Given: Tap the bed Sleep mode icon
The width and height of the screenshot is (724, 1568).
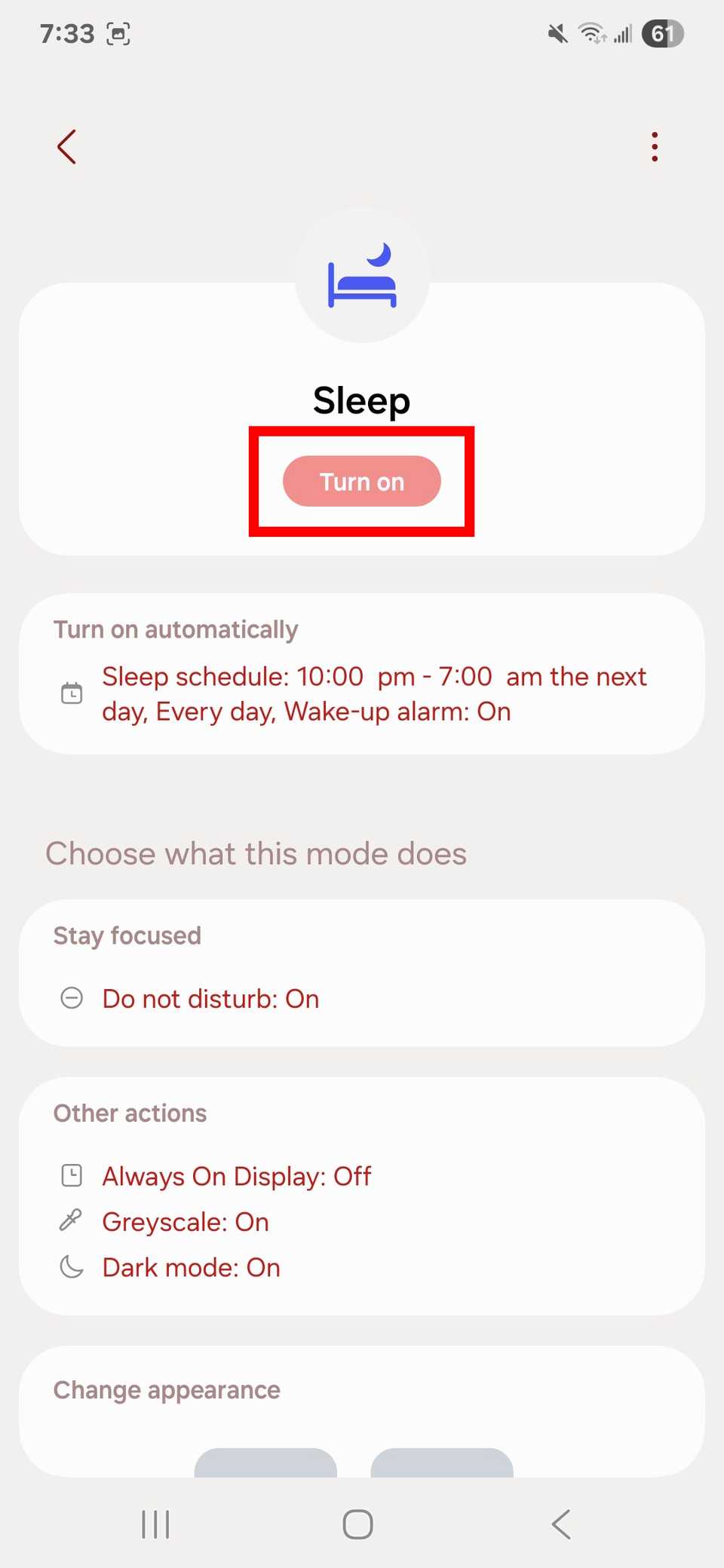Looking at the screenshot, I should coord(361,277).
